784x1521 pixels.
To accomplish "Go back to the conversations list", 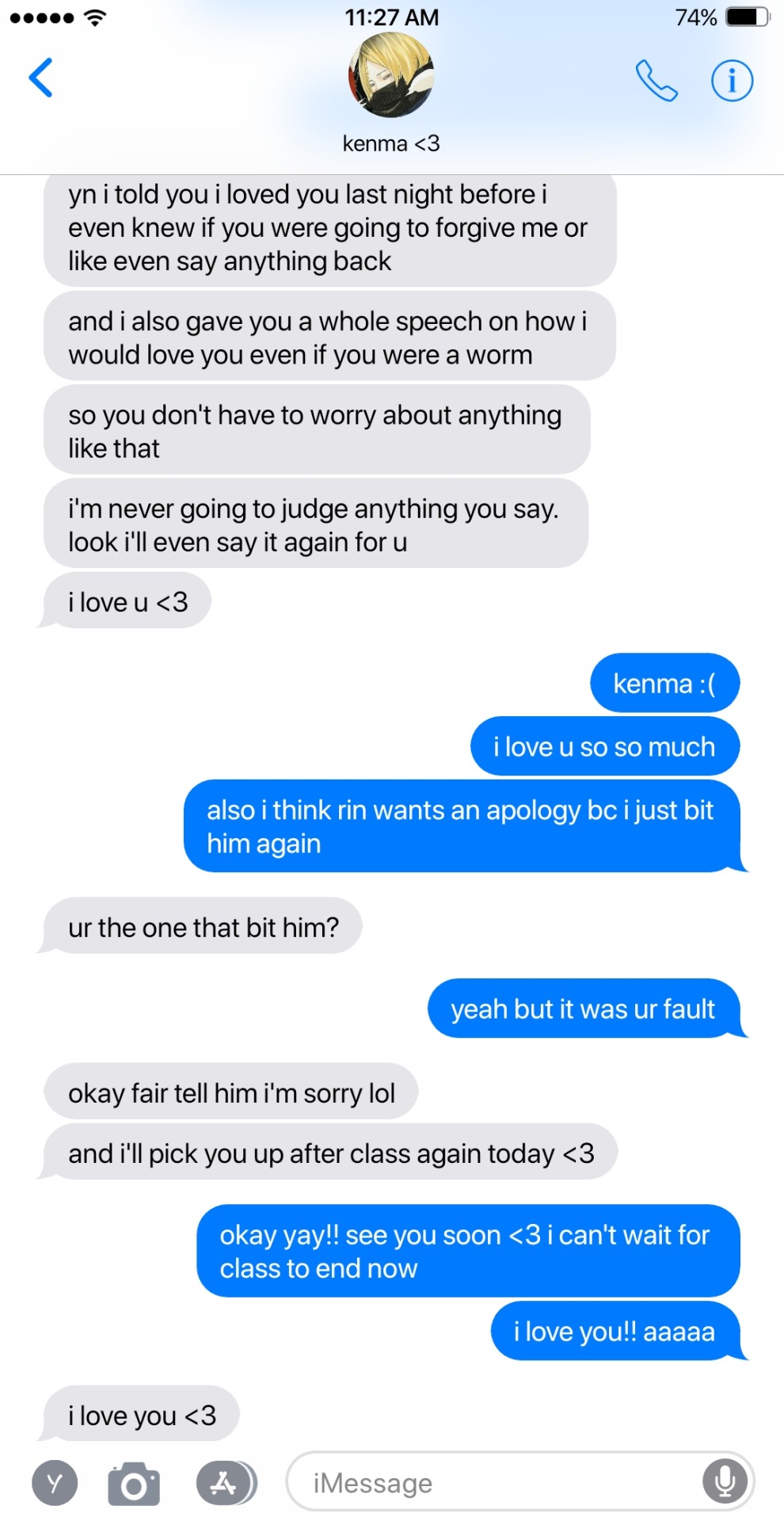I will (40, 78).
